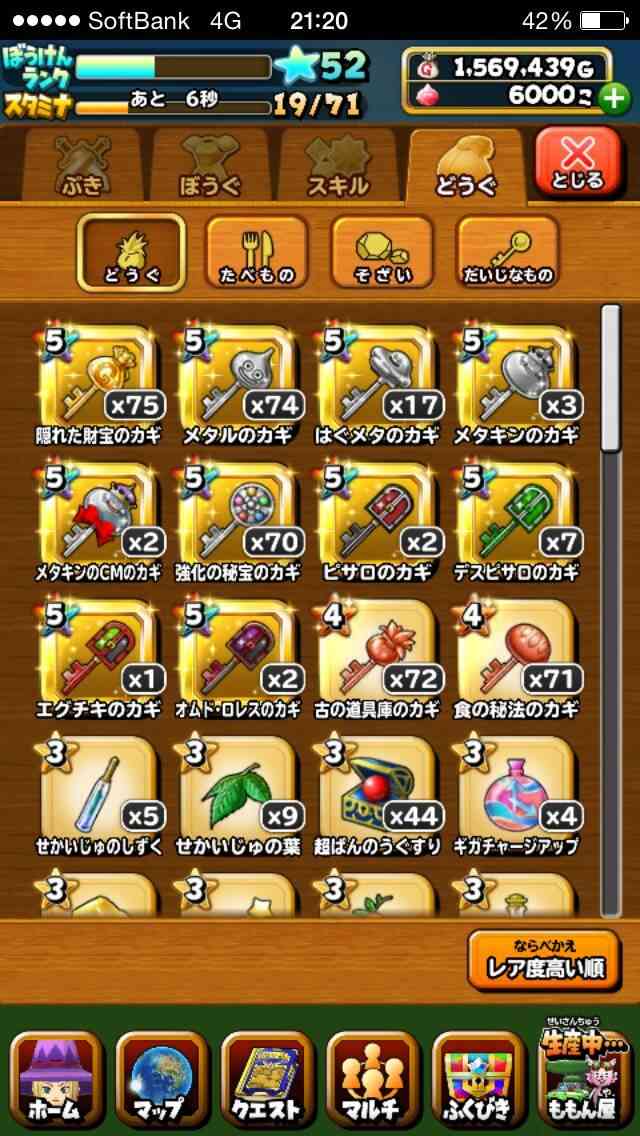The image size is (640, 1136).
Task: Select the 強化の秘宝のカギ item
Action: pos(237,522)
